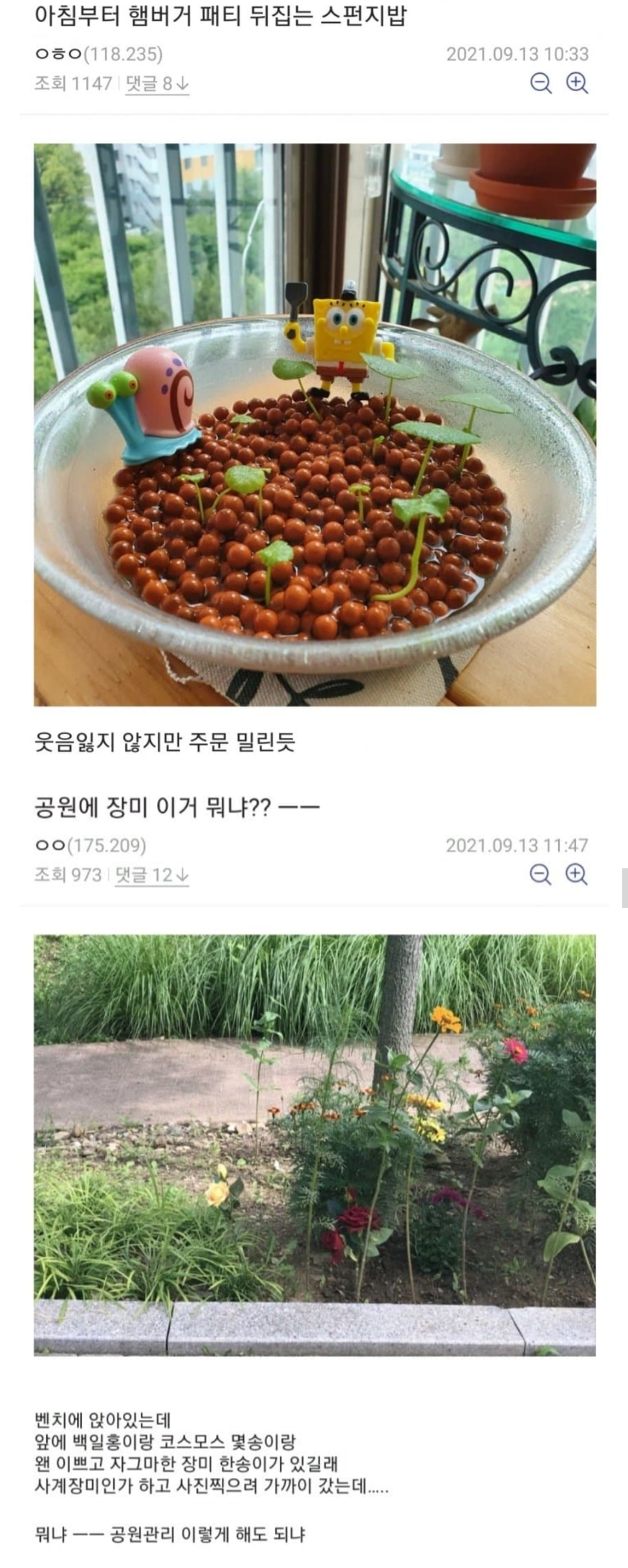Jump to the 댓글 8 comments

coord(157,83)
